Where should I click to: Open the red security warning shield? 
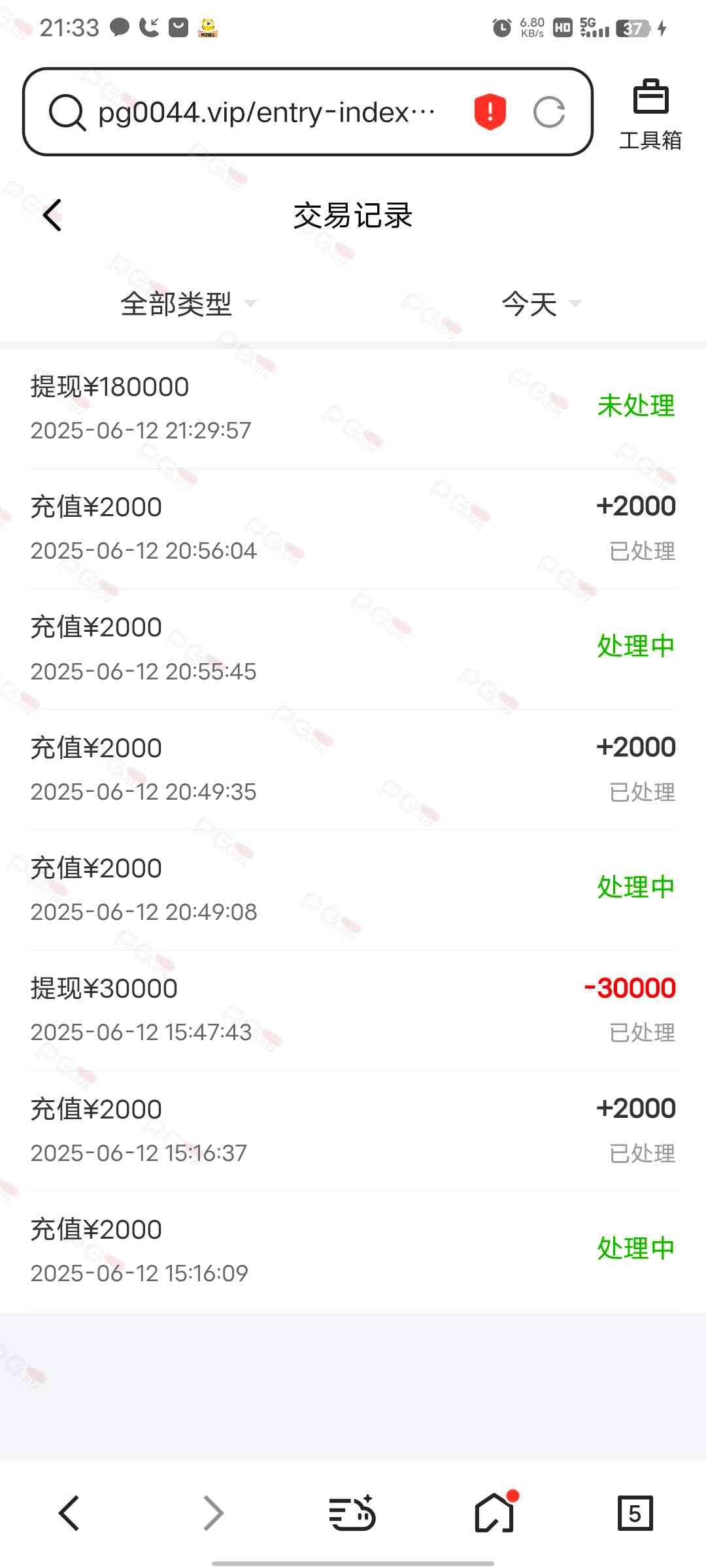(490, 112)
